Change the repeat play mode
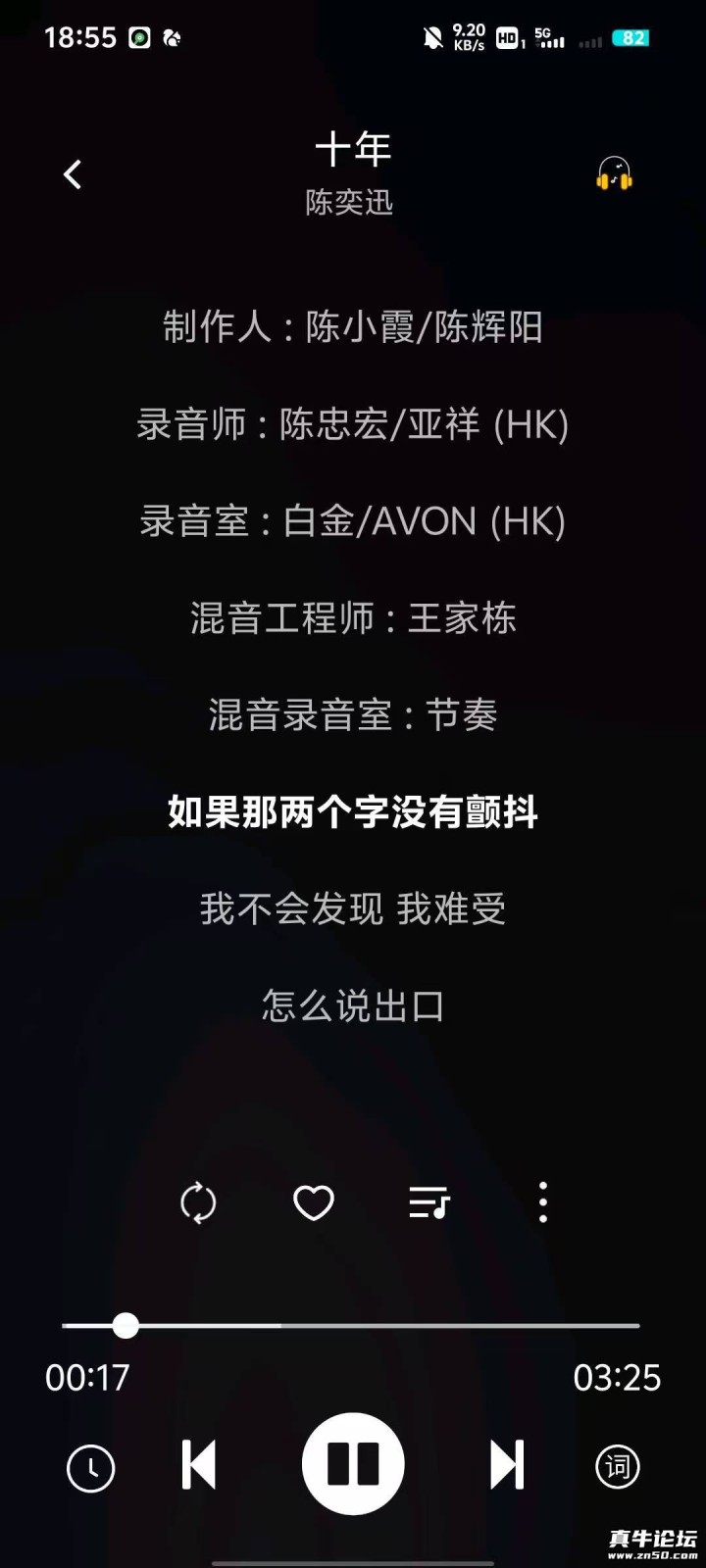This screenshot has height=1568, width=706. [x=198, y=1202]
